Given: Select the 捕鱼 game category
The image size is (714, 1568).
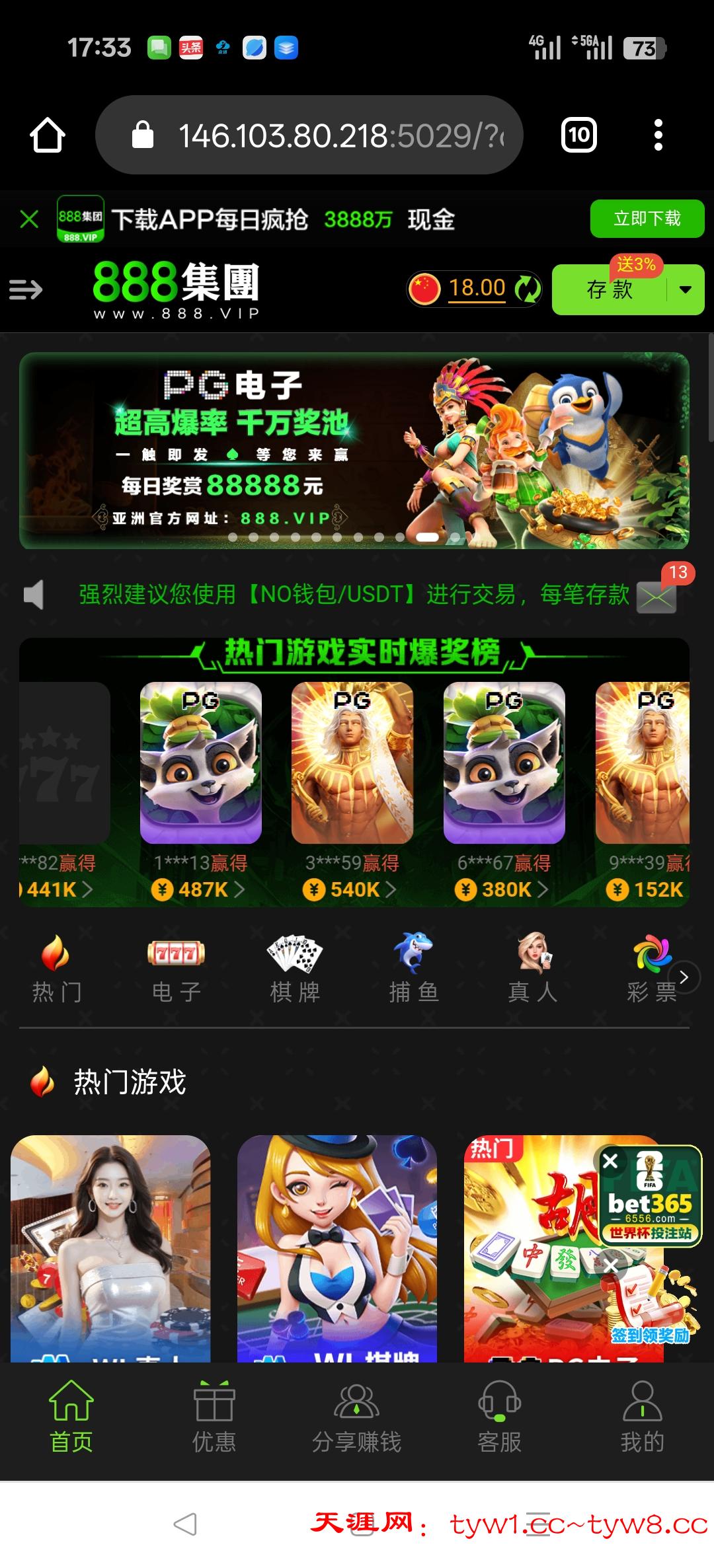Looking at the screenshot, I should coord(414,969).
